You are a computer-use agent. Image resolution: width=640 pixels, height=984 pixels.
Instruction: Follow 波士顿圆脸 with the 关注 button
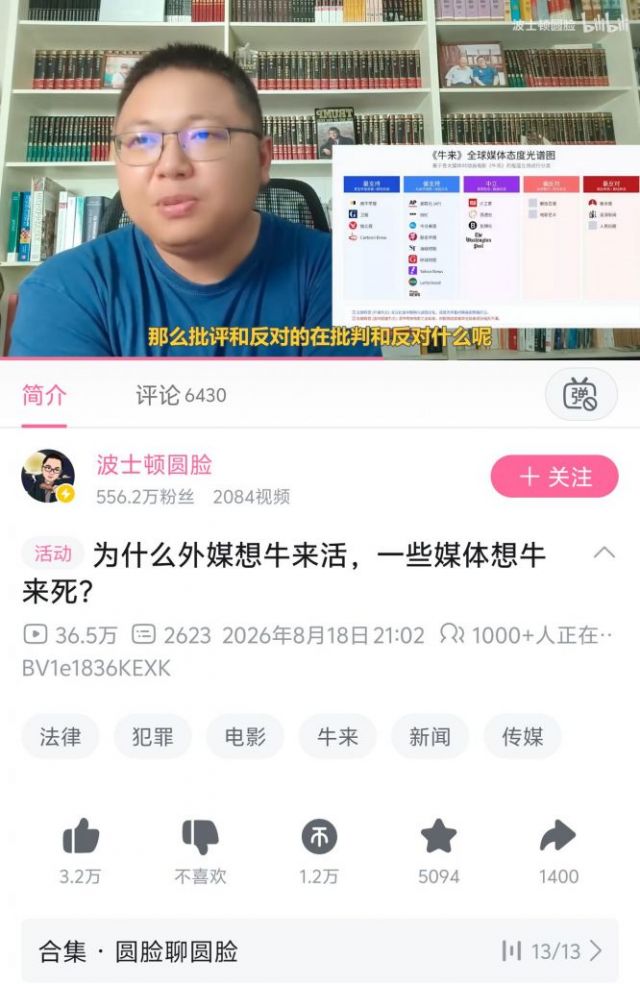point(555,477)
